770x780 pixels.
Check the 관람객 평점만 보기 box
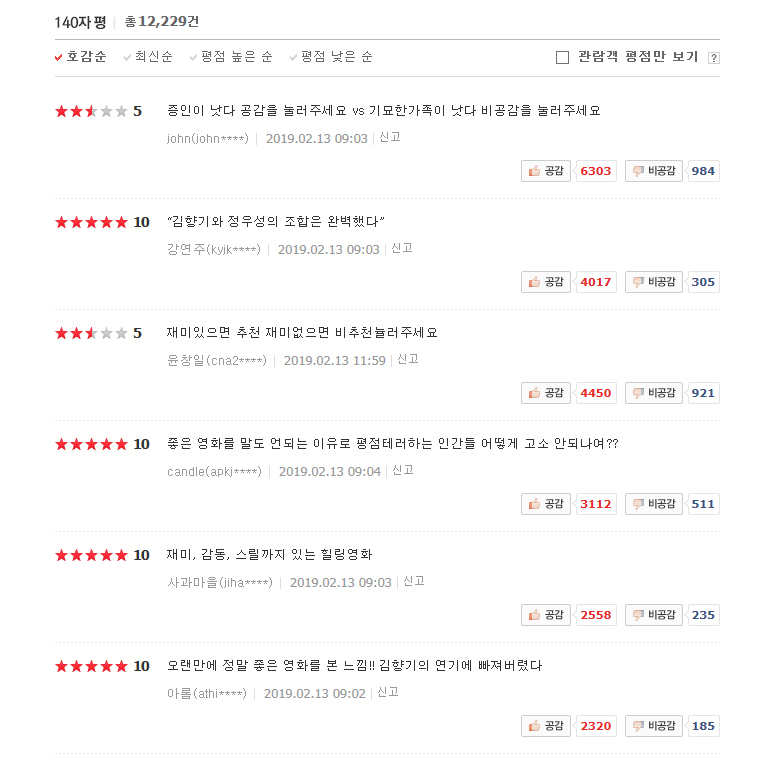562,58
